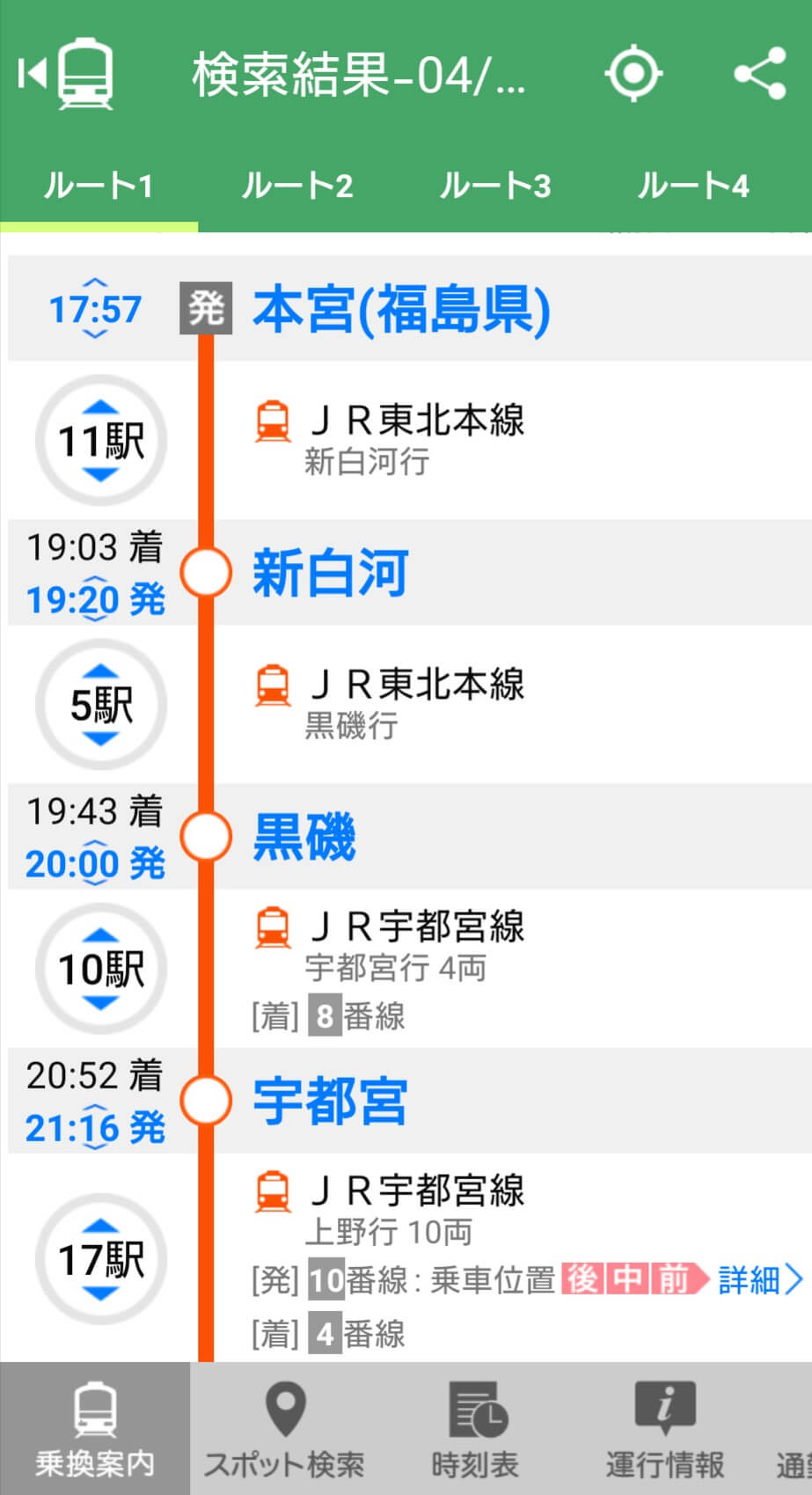
Task: Expand the 11駅 stops list
Action: pyautogui.click(x=101, y=440)
